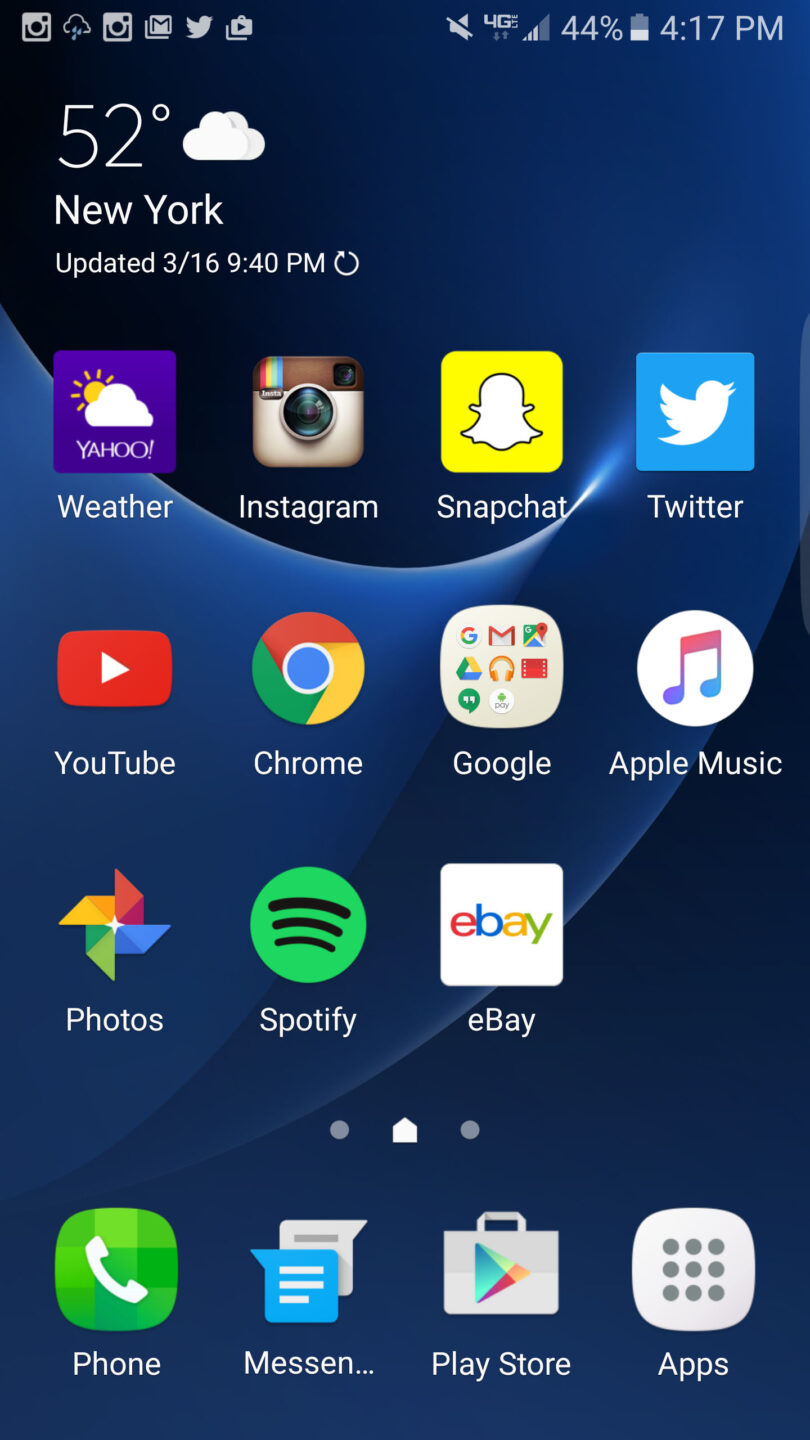
Task: Open the eBay app
Action: tap(501, 924)
